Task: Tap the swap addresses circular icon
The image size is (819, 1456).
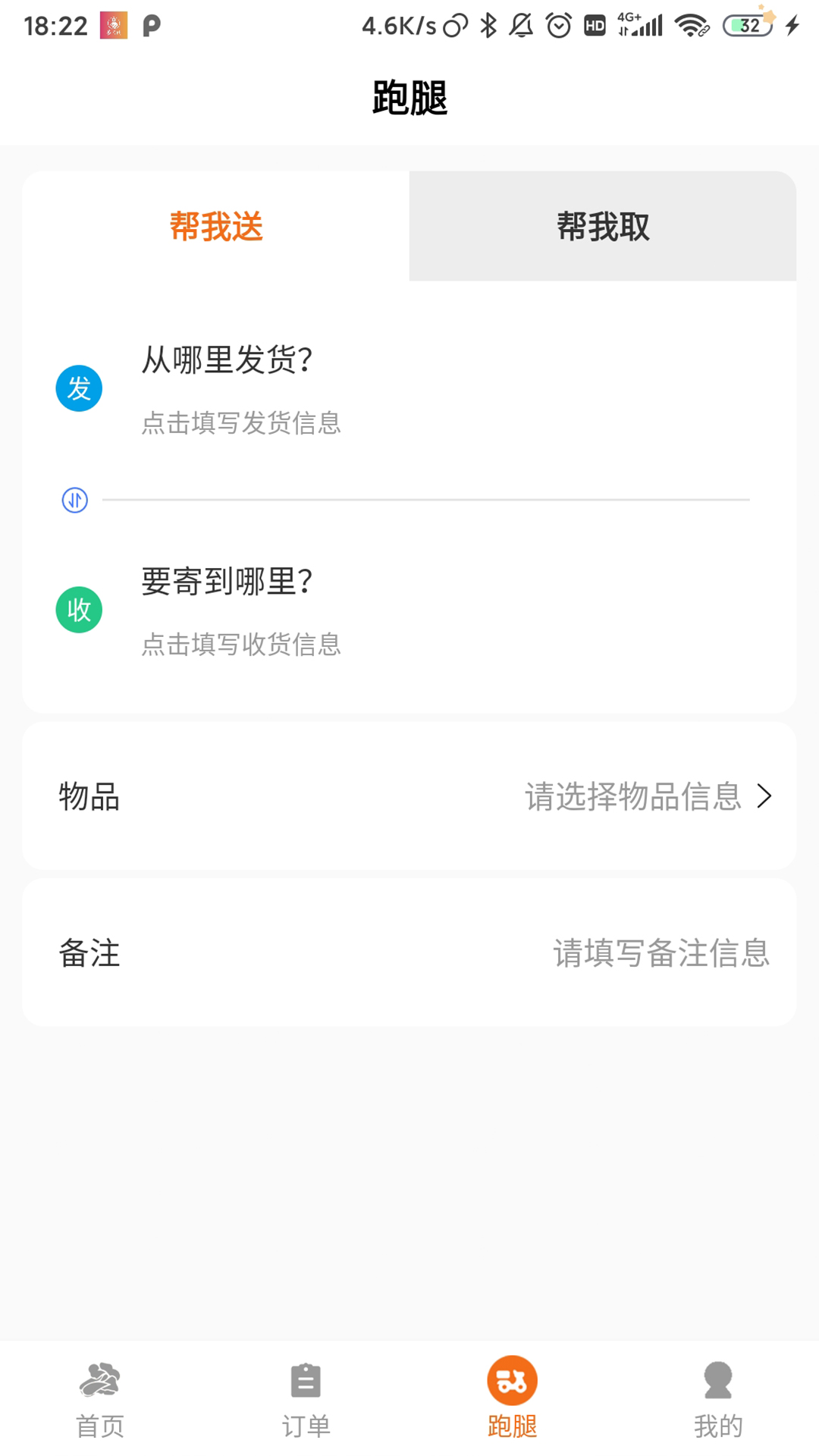Action: point(74,500)
